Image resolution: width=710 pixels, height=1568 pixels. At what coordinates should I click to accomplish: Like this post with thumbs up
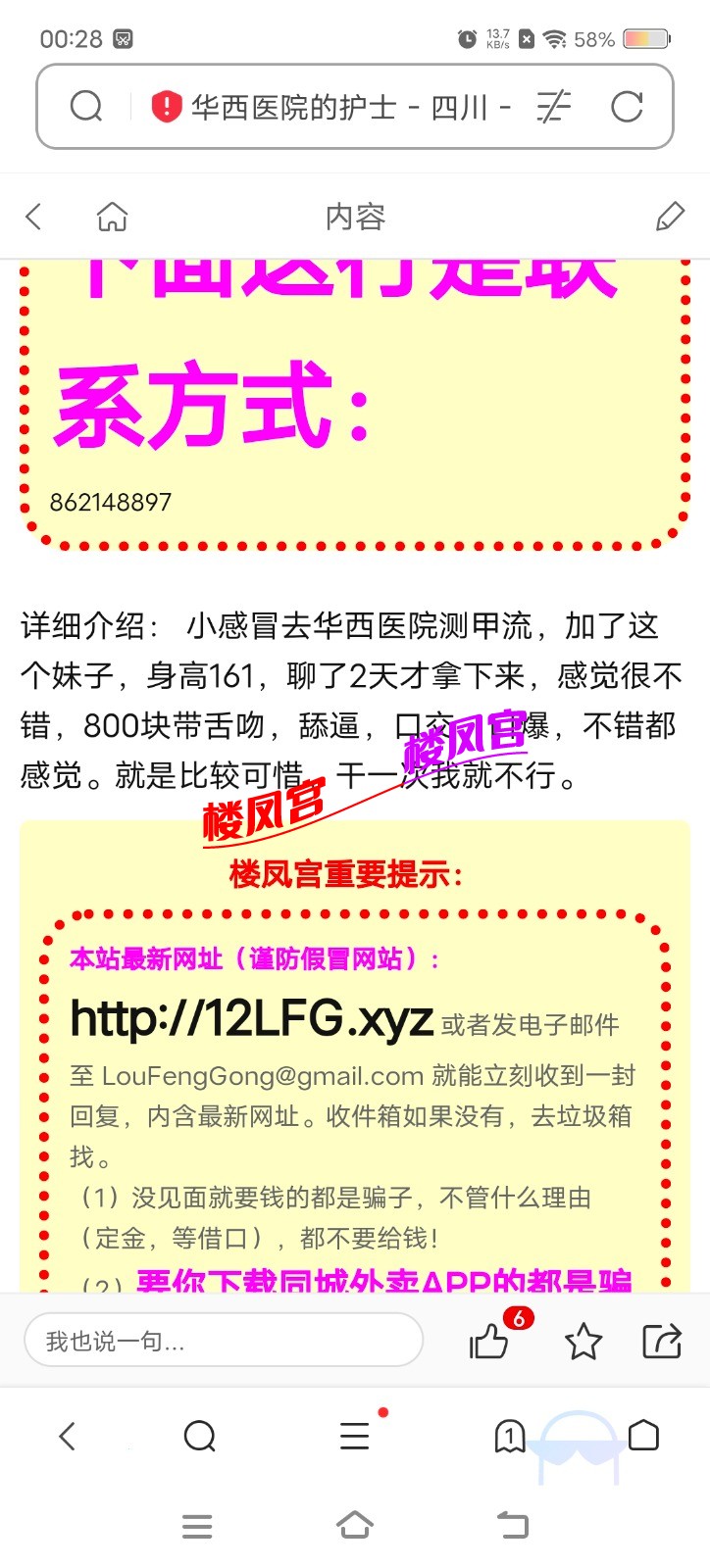489,1341
